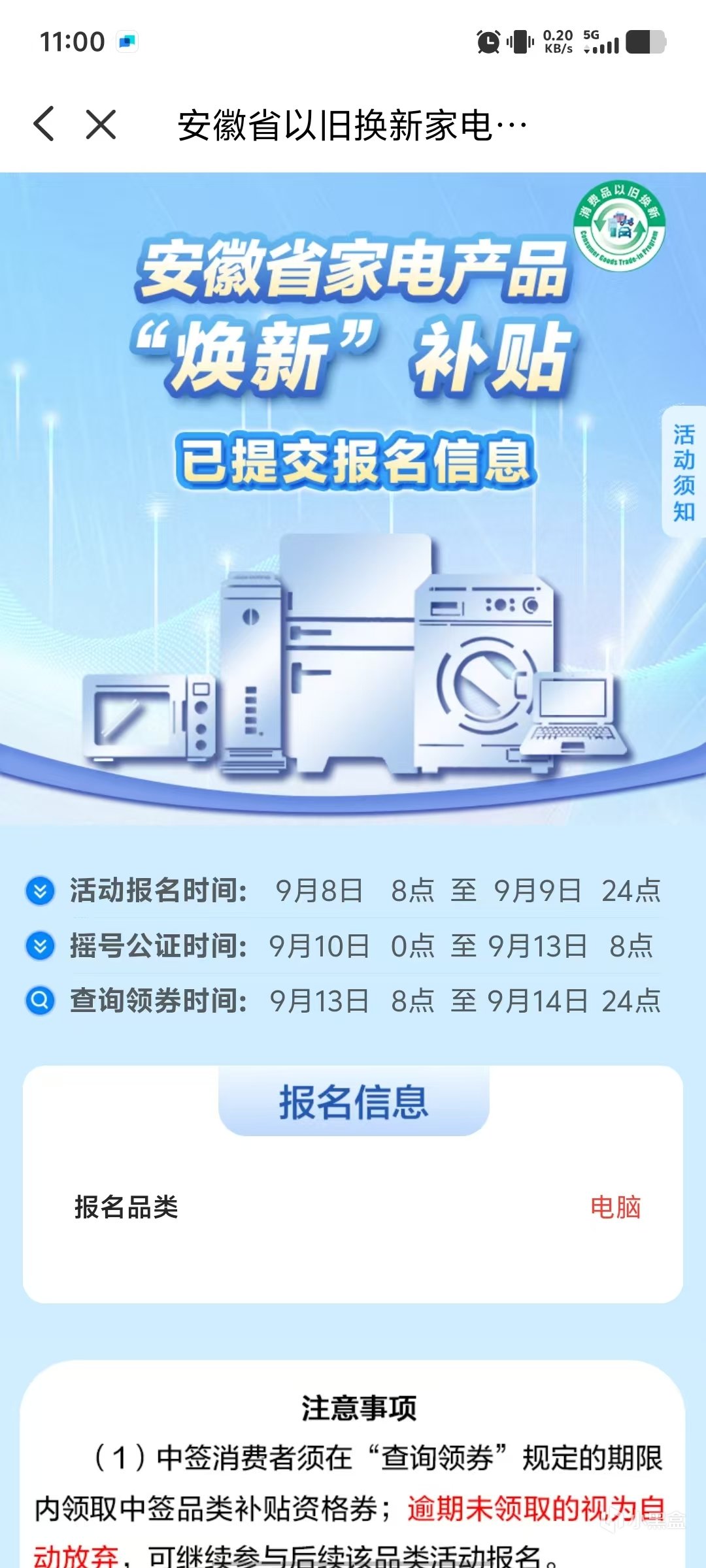Open the 活动须知 side tab
The image size is (706, 1568).
point(684,472)
